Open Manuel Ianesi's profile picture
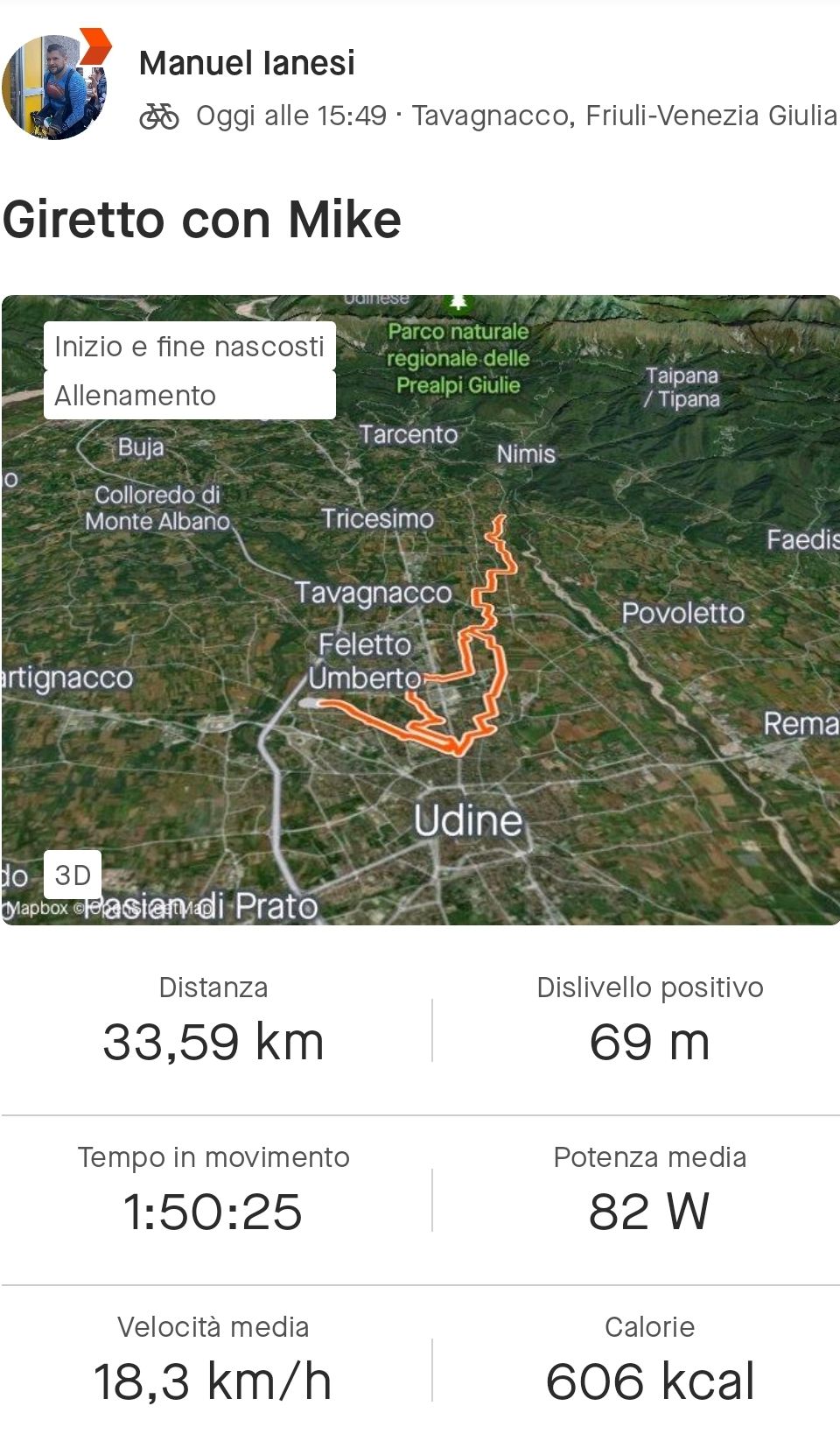This screenshot has width=840, height=1455. pos(54,88)
